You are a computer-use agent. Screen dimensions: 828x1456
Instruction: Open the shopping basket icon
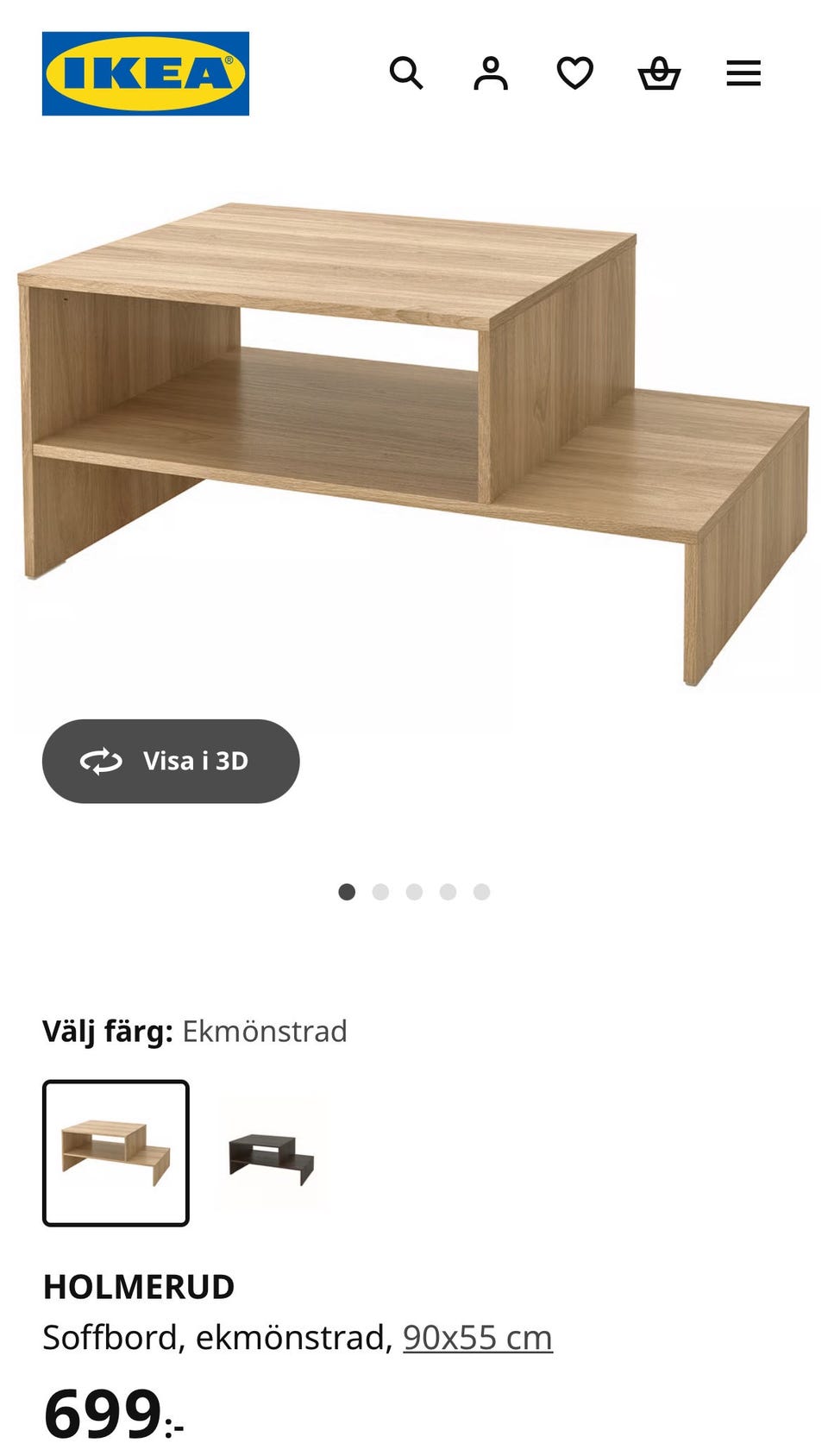pyautogui.click(x=658, y=73)
